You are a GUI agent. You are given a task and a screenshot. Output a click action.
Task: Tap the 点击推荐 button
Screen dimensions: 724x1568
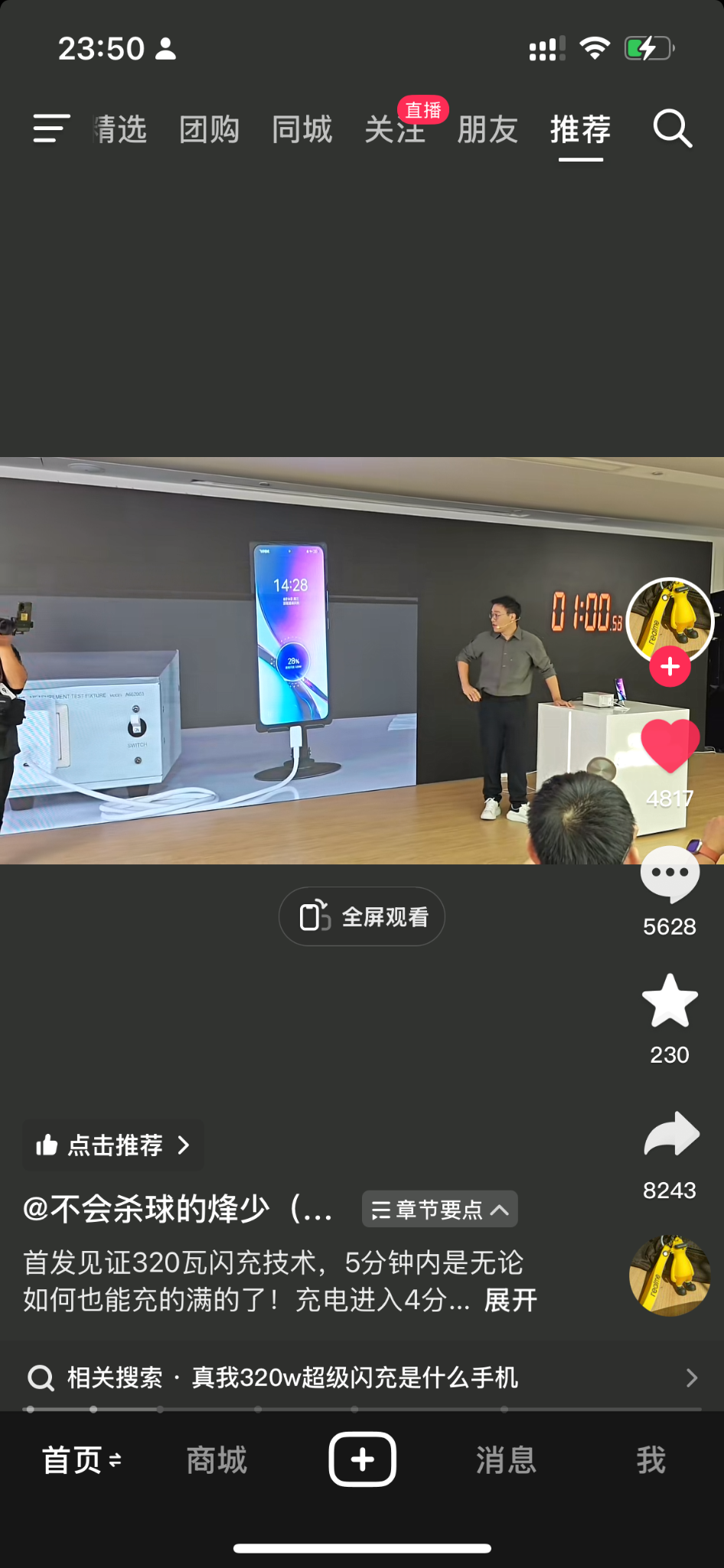click(113, 1145)
